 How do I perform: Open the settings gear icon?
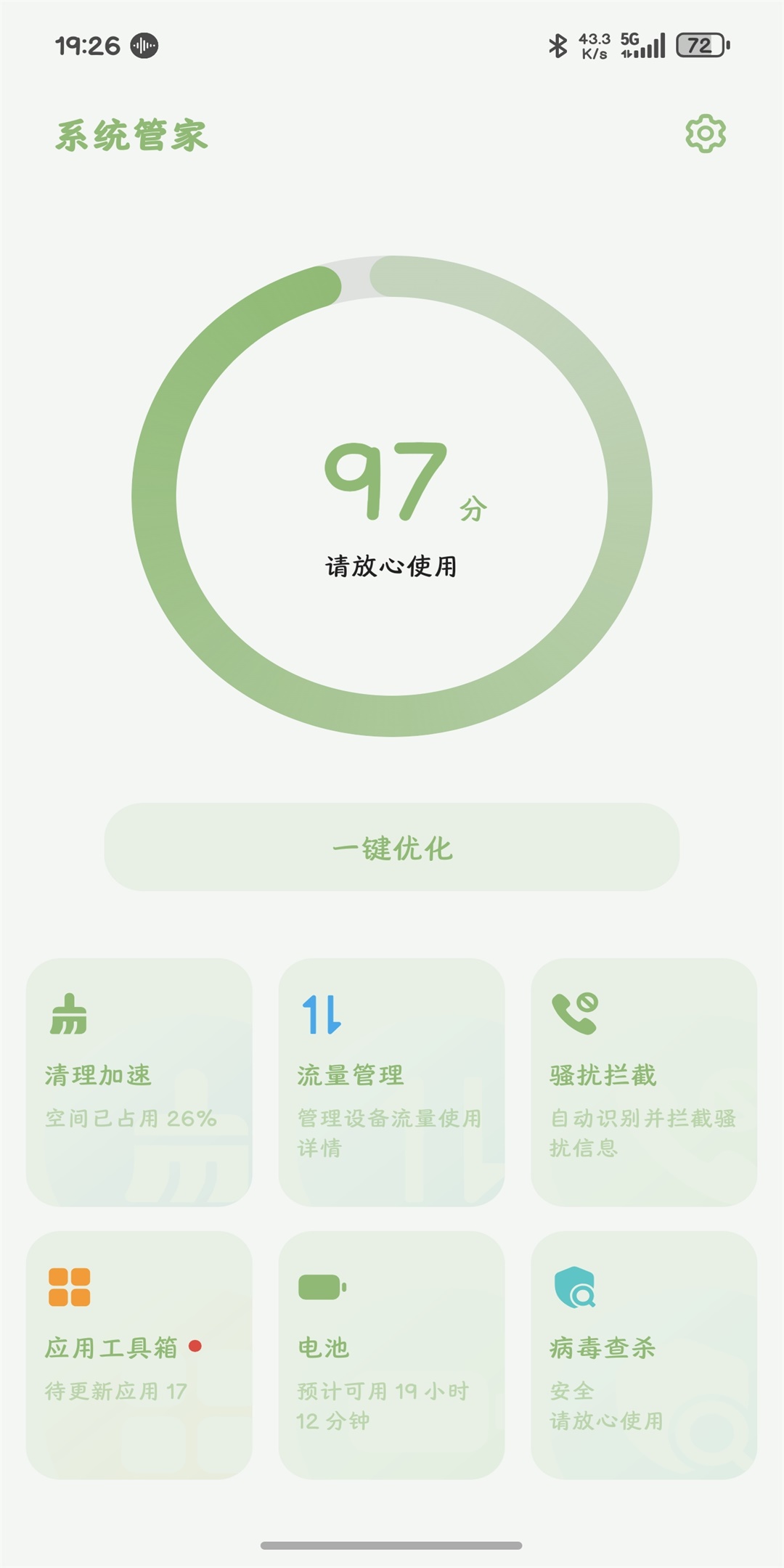(705, 134)
